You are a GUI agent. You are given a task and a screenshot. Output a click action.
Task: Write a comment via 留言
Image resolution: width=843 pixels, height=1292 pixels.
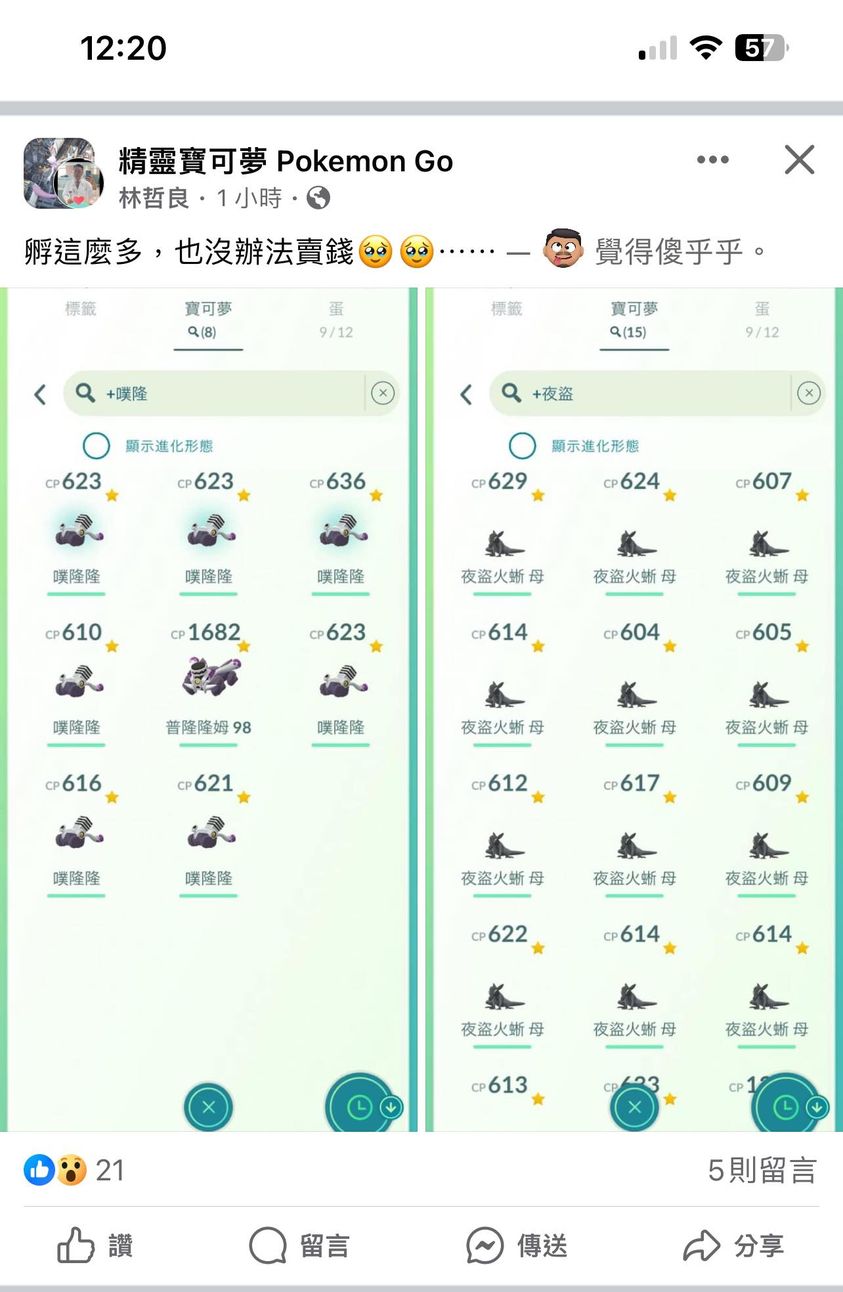tap(300, 1246)
